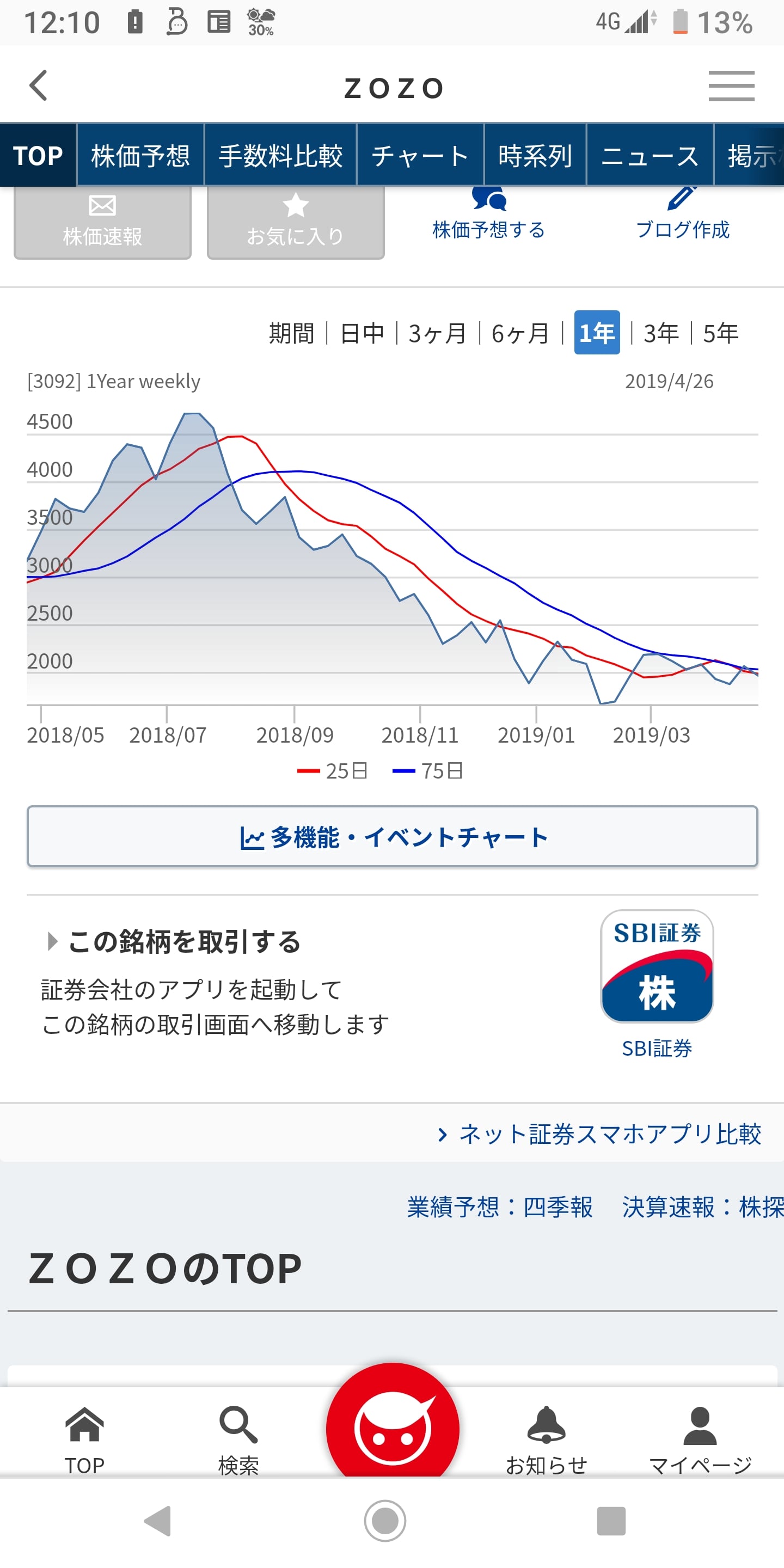Open お知らせ notifications tab
This screenshot has height=1568, width=784.
(x=546, y=1439)
